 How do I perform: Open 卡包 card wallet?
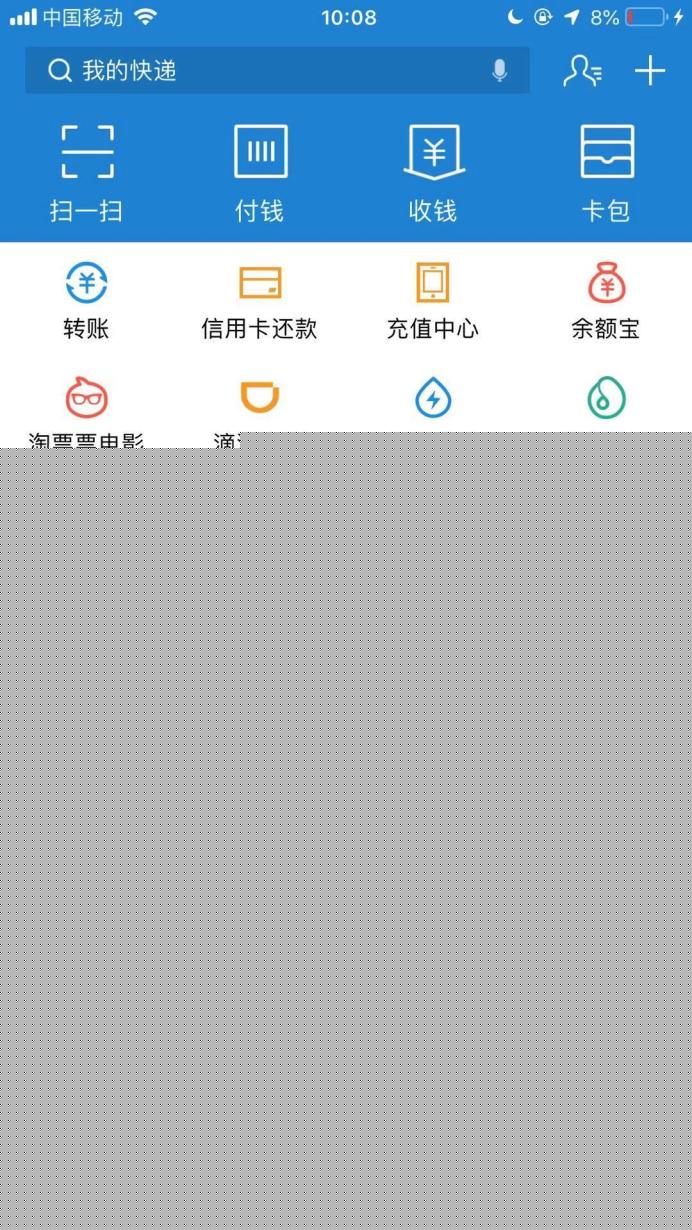pyautogui.click(x=606, y=174)
